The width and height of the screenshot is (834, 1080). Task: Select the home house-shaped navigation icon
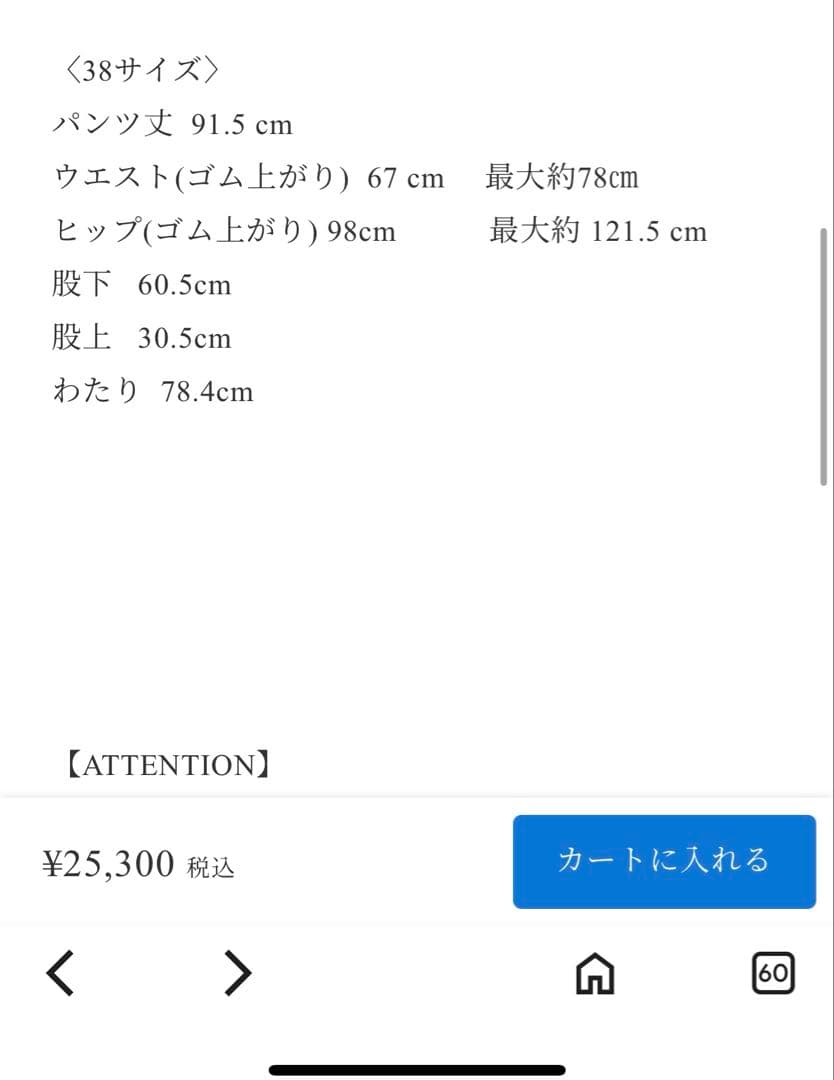pos(594,972)
